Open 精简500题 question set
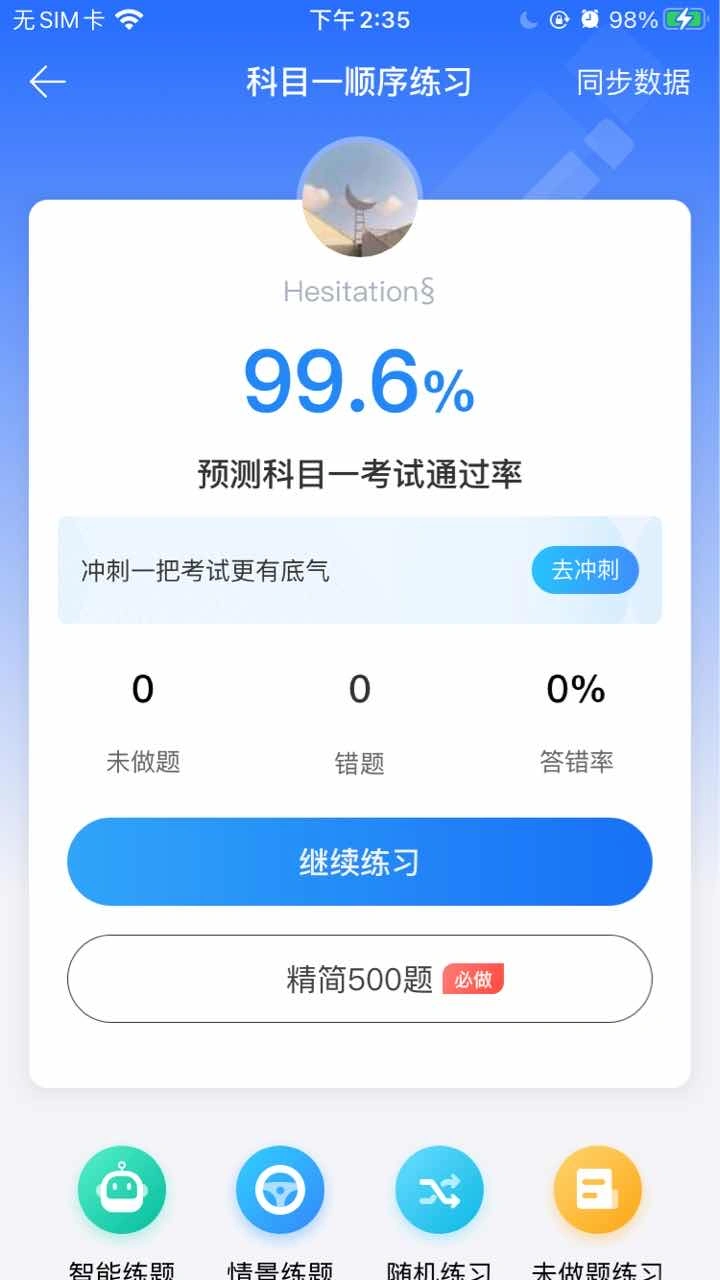 pos(359,979)
